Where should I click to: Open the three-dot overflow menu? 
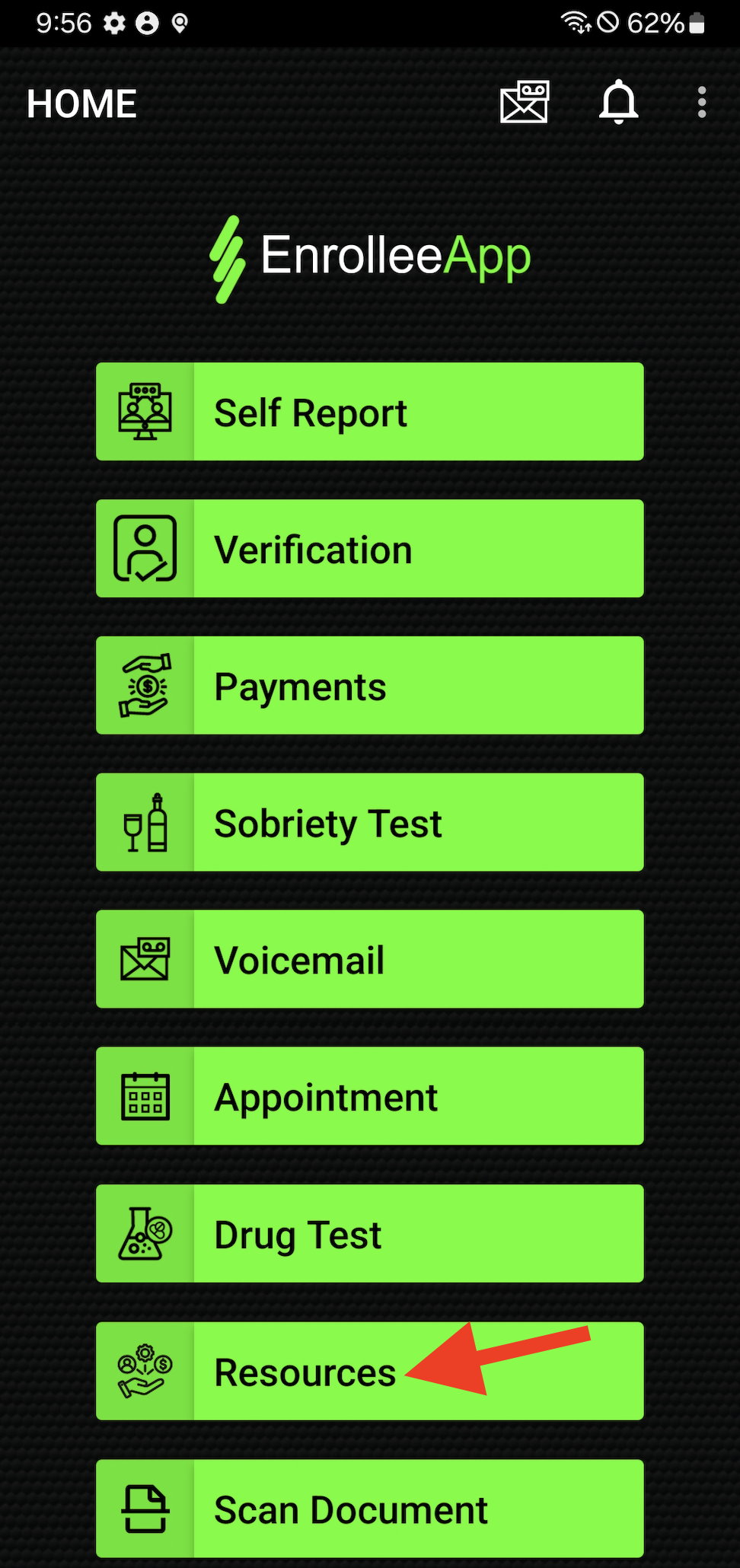701,102
